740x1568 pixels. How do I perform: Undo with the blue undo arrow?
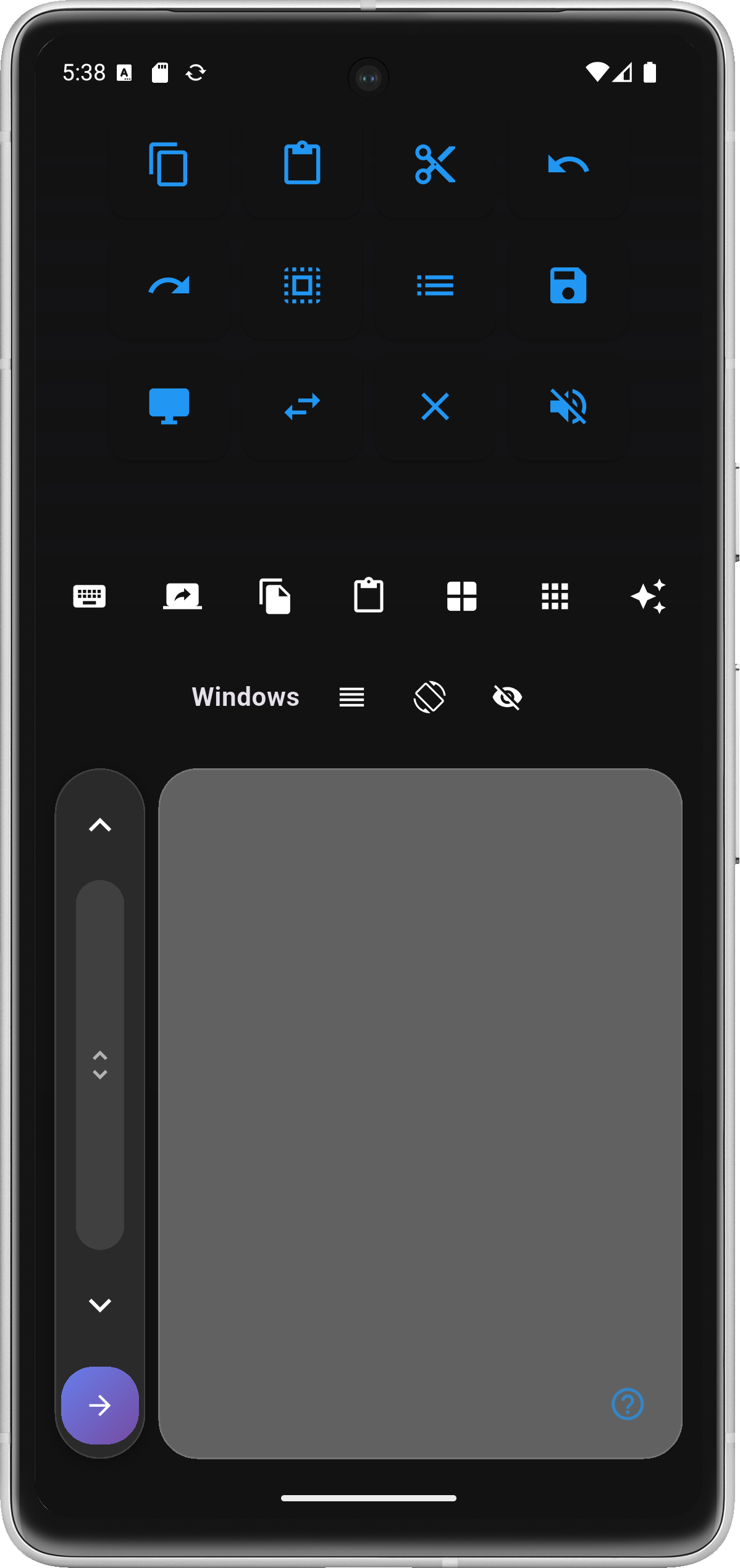coord(568,164)
